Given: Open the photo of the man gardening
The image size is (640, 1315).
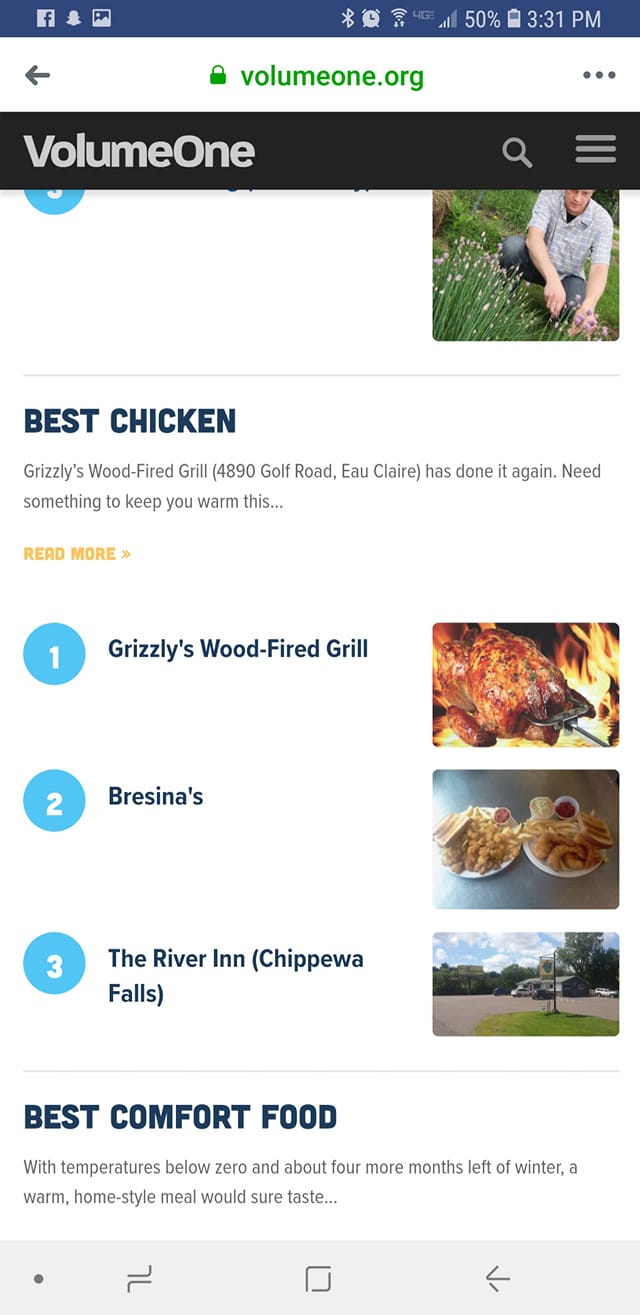Looking at the screenshot, I should coord(525,265).
